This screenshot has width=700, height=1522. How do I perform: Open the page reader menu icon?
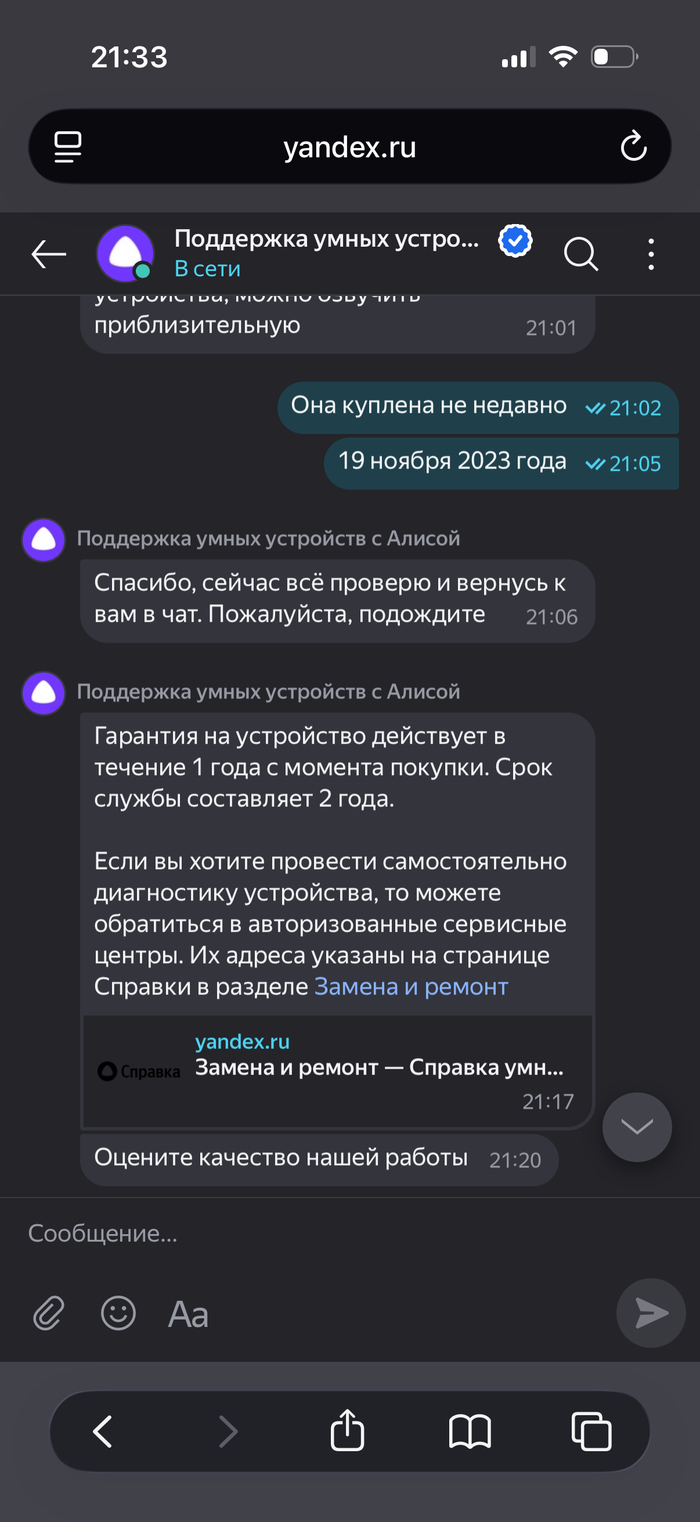(x=68, y=148)
